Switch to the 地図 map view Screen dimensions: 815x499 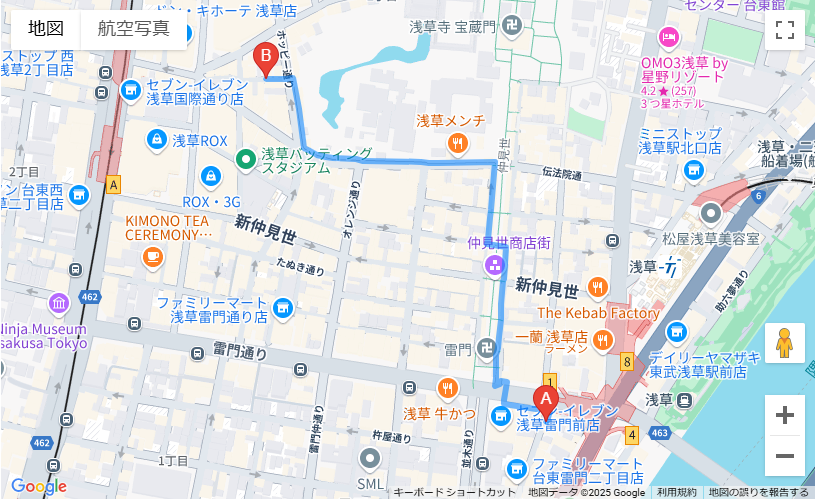tap(46, 29)
